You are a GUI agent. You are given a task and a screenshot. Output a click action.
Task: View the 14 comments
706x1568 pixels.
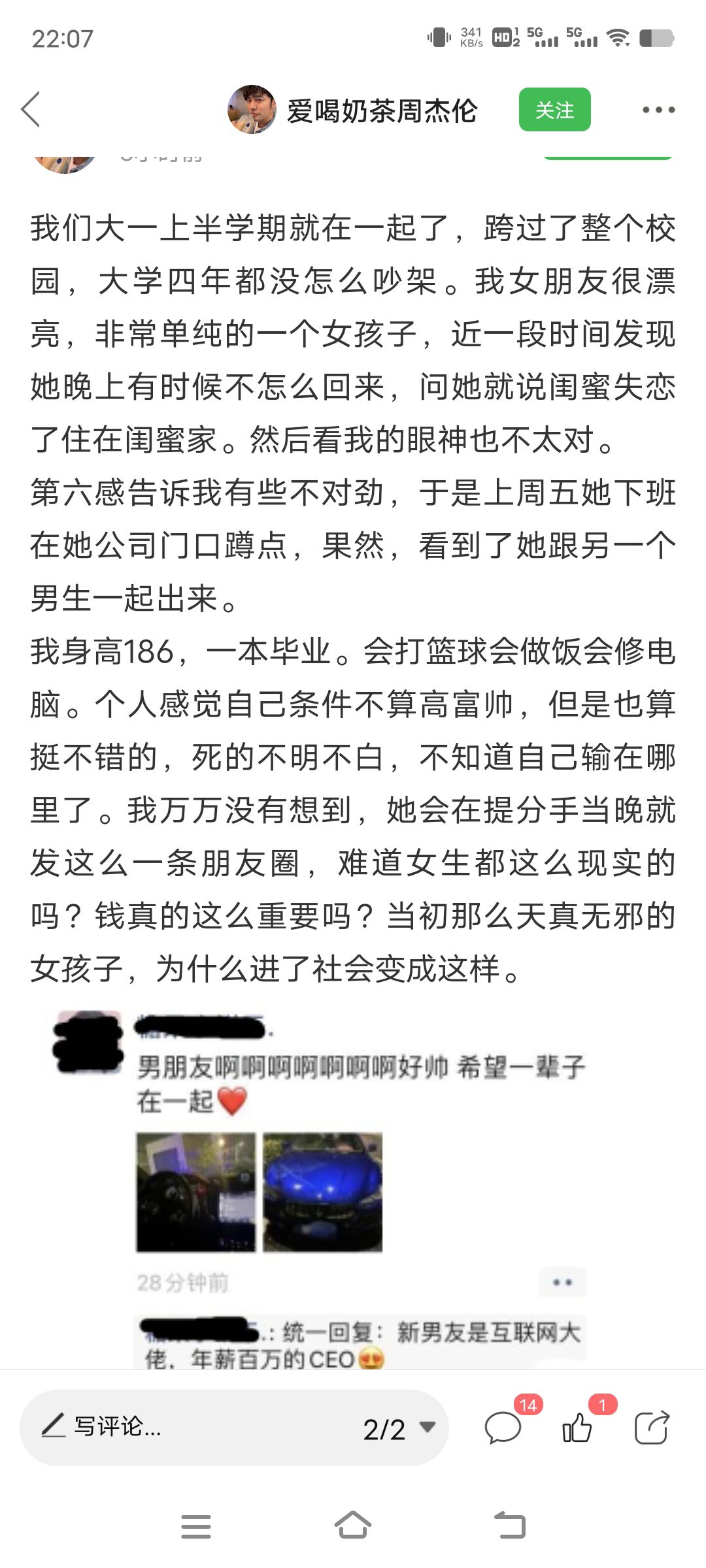pyautogui.click(x=503, y=1428)
